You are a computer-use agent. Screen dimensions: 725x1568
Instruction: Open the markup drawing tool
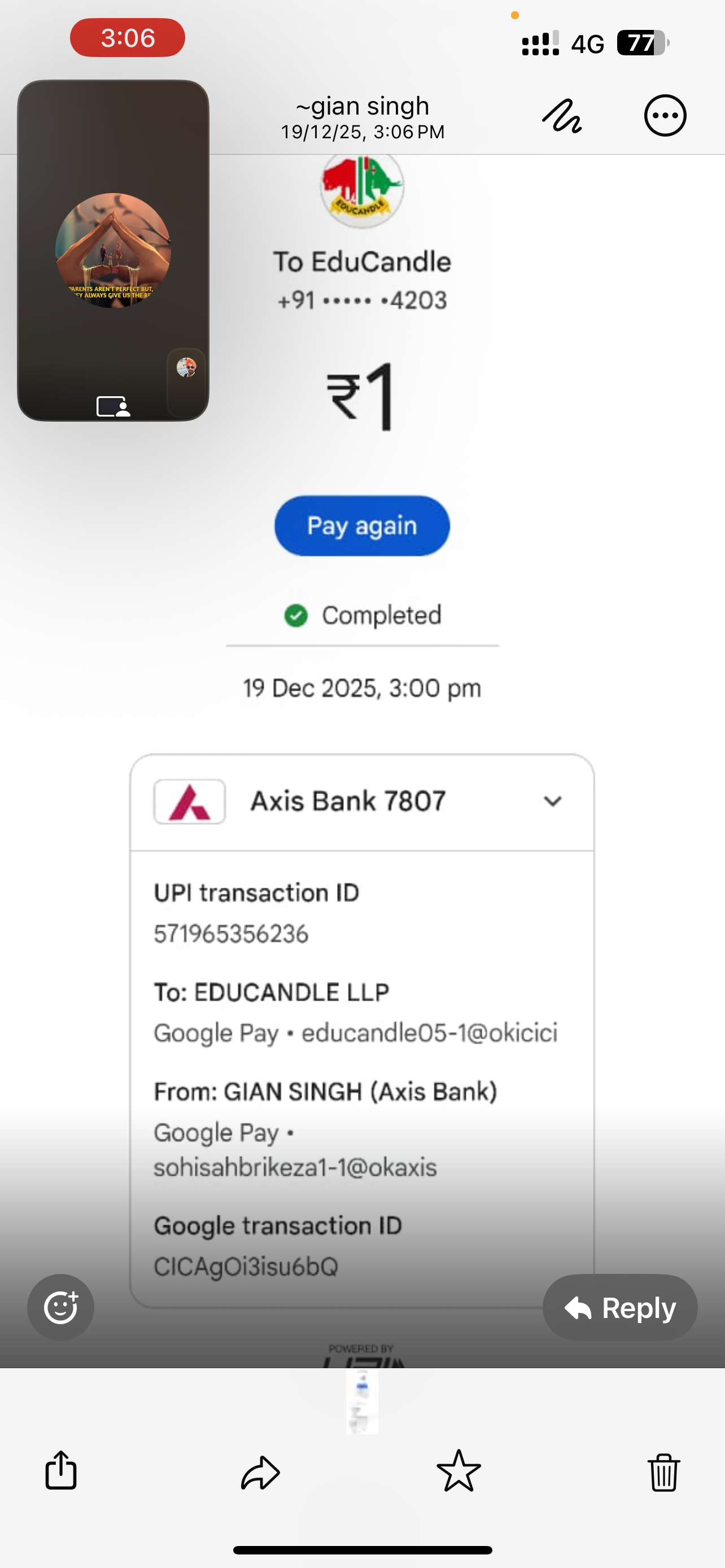click(x=561, y=116)
